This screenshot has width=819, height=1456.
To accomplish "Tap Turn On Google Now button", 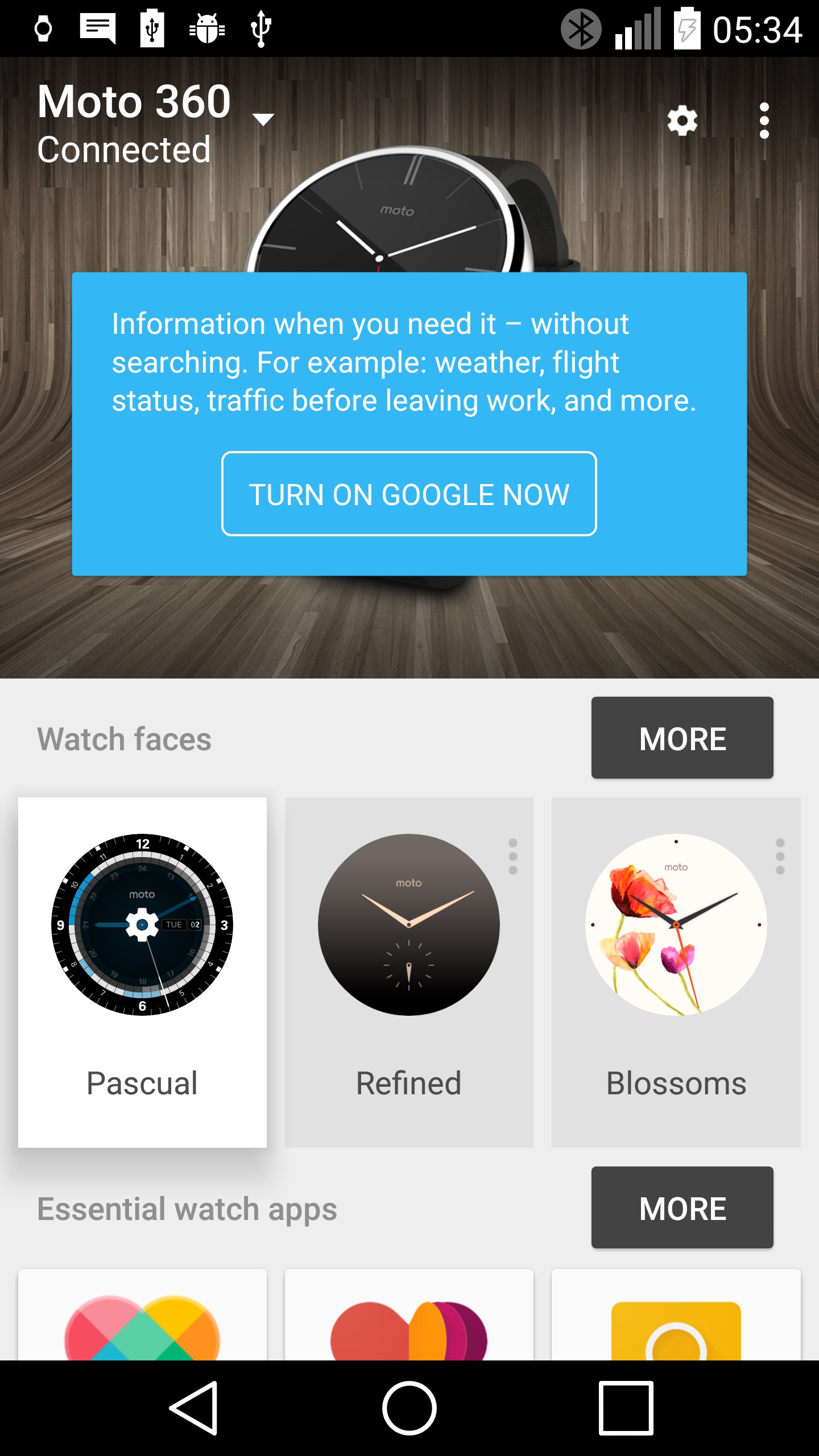I will pos(409,494).
